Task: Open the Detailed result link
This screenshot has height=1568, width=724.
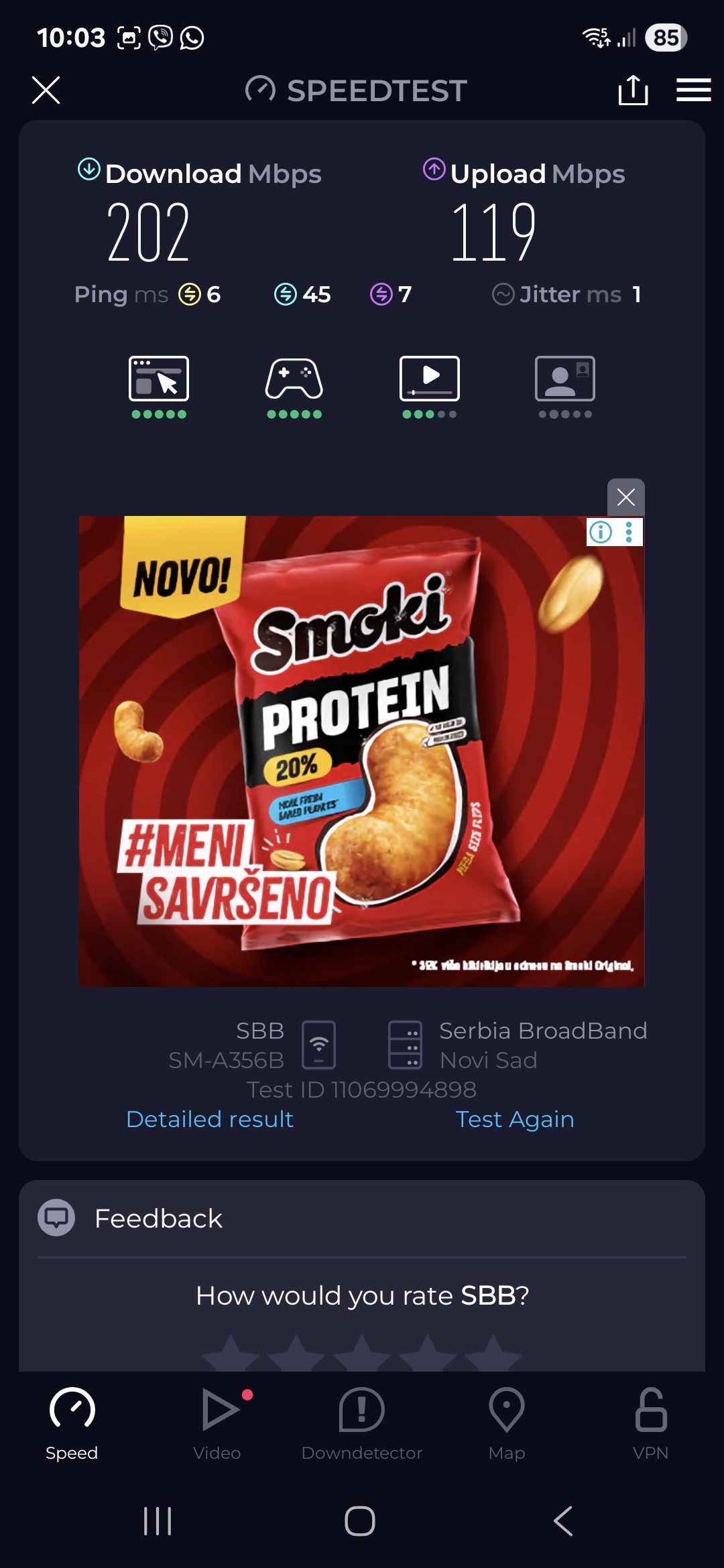Action: pos(210,1119)
